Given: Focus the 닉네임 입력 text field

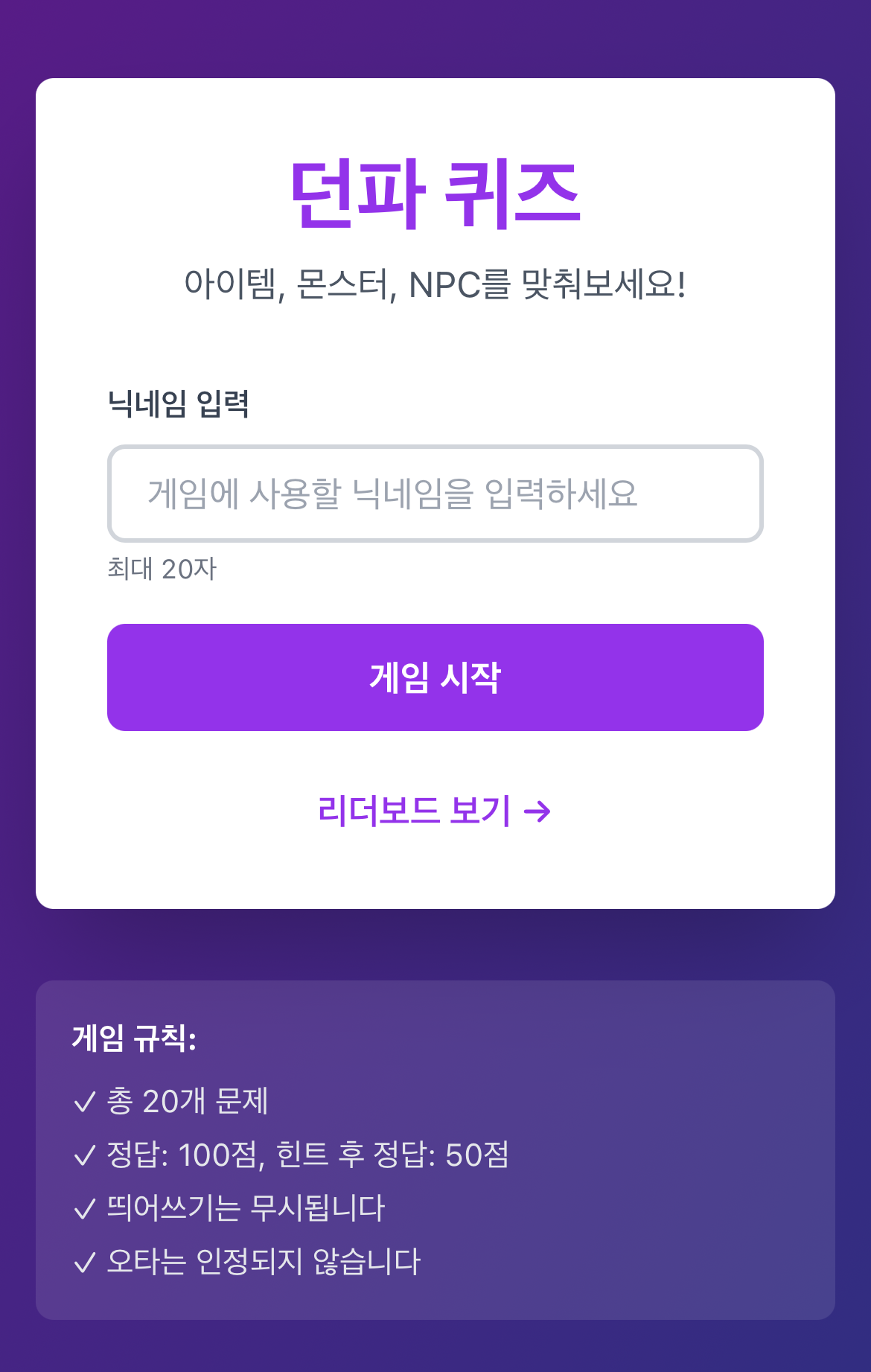Looking at the screenshot, I should (x=435, y=494).
